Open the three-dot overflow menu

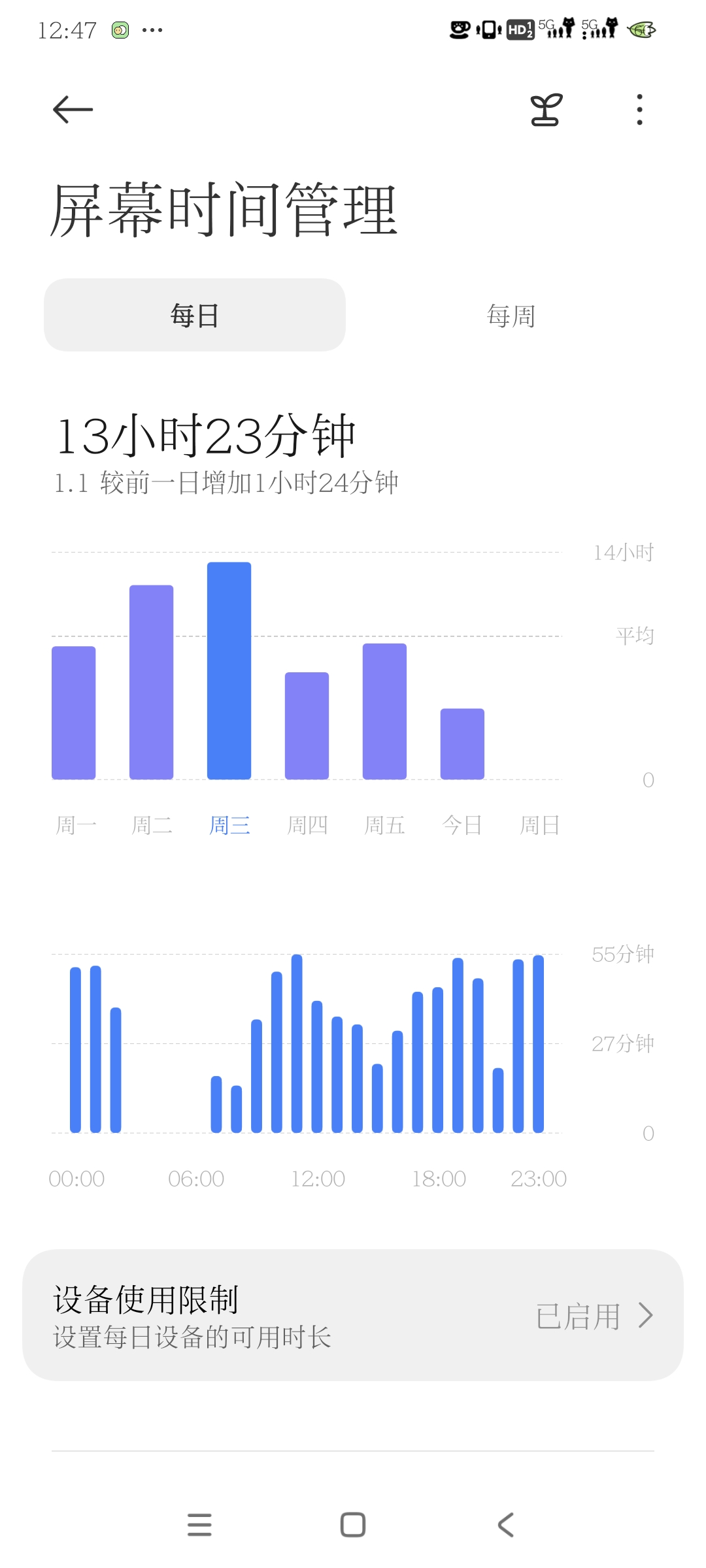point(639,109)
